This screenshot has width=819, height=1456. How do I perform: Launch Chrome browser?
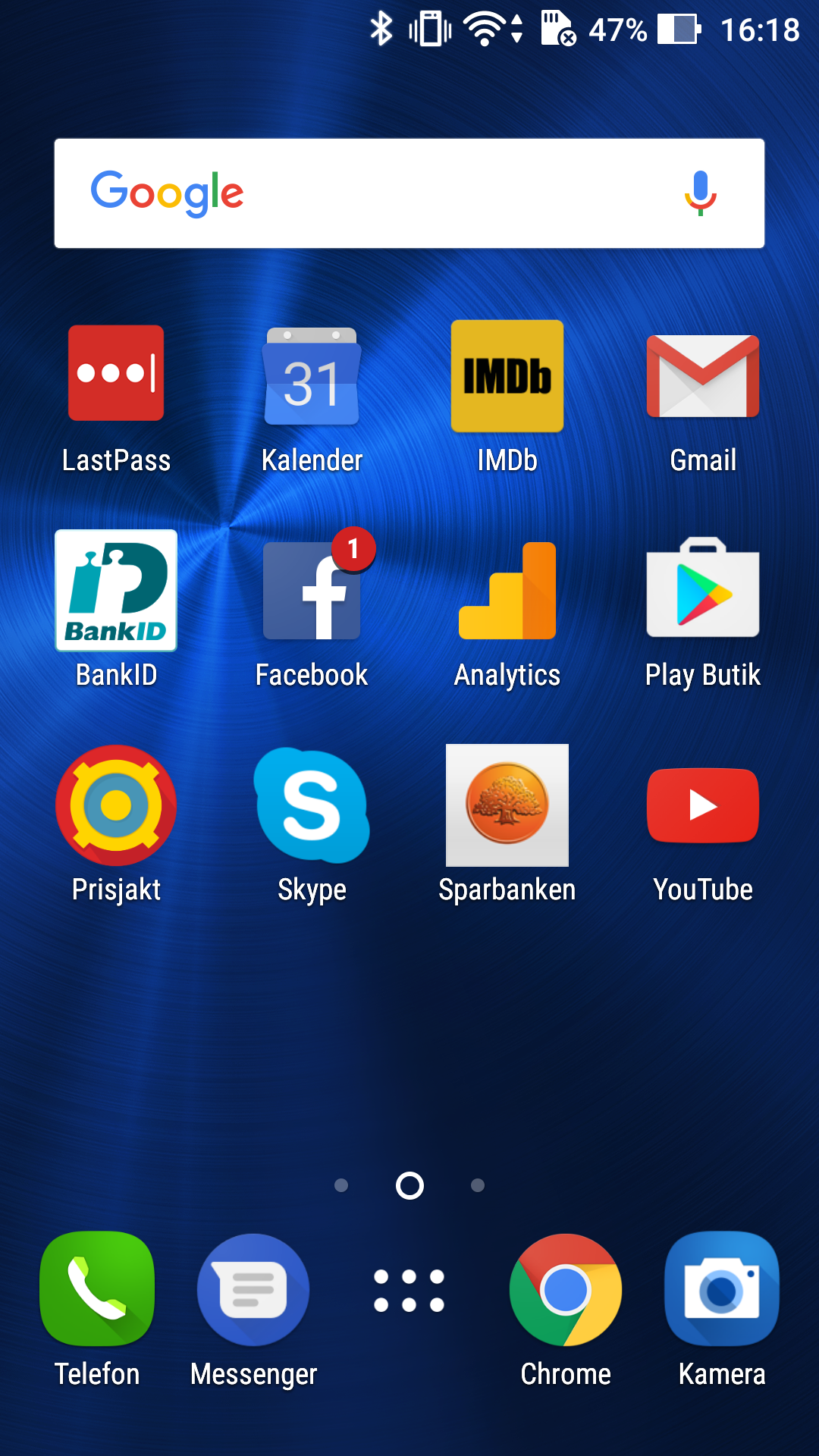[566, 1289]
